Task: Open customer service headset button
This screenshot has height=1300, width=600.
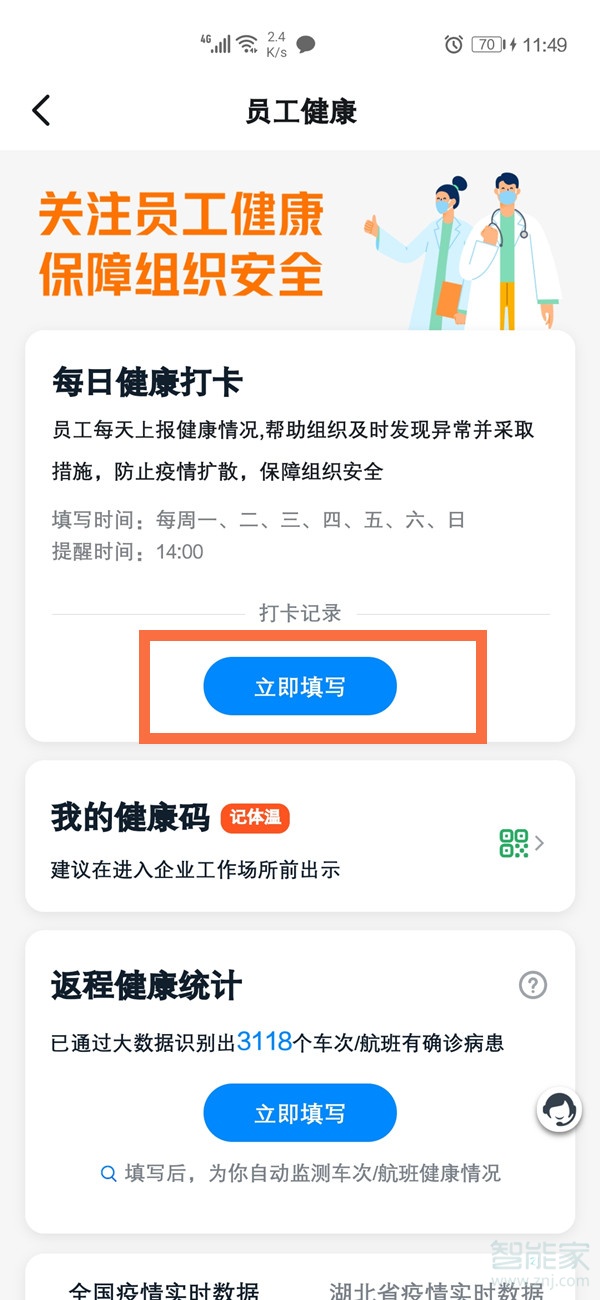Action: (558, 1110)
